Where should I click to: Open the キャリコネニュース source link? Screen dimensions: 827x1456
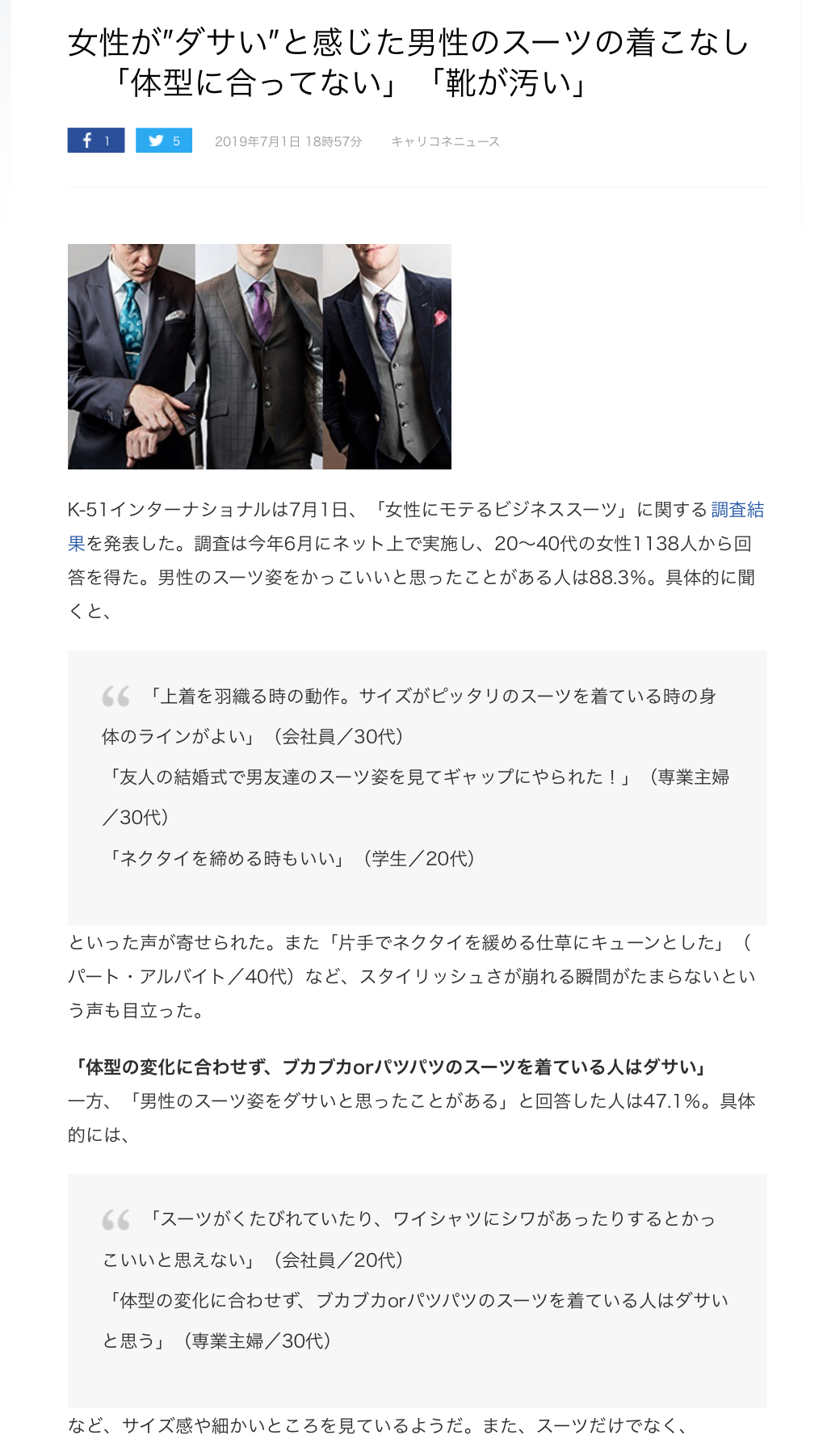[445, 141]
